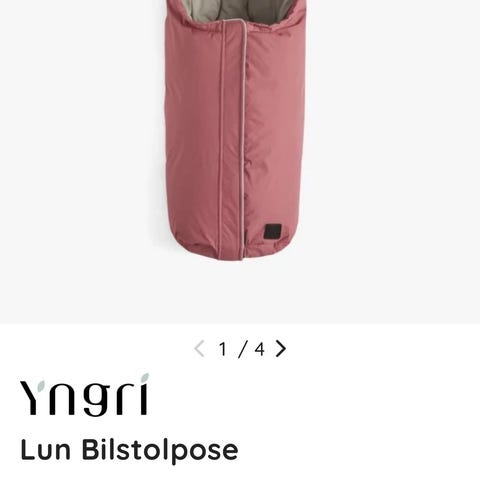Go back to the previous product image
Viewport: 480px width, 480px height.
(x=199, y=349)
